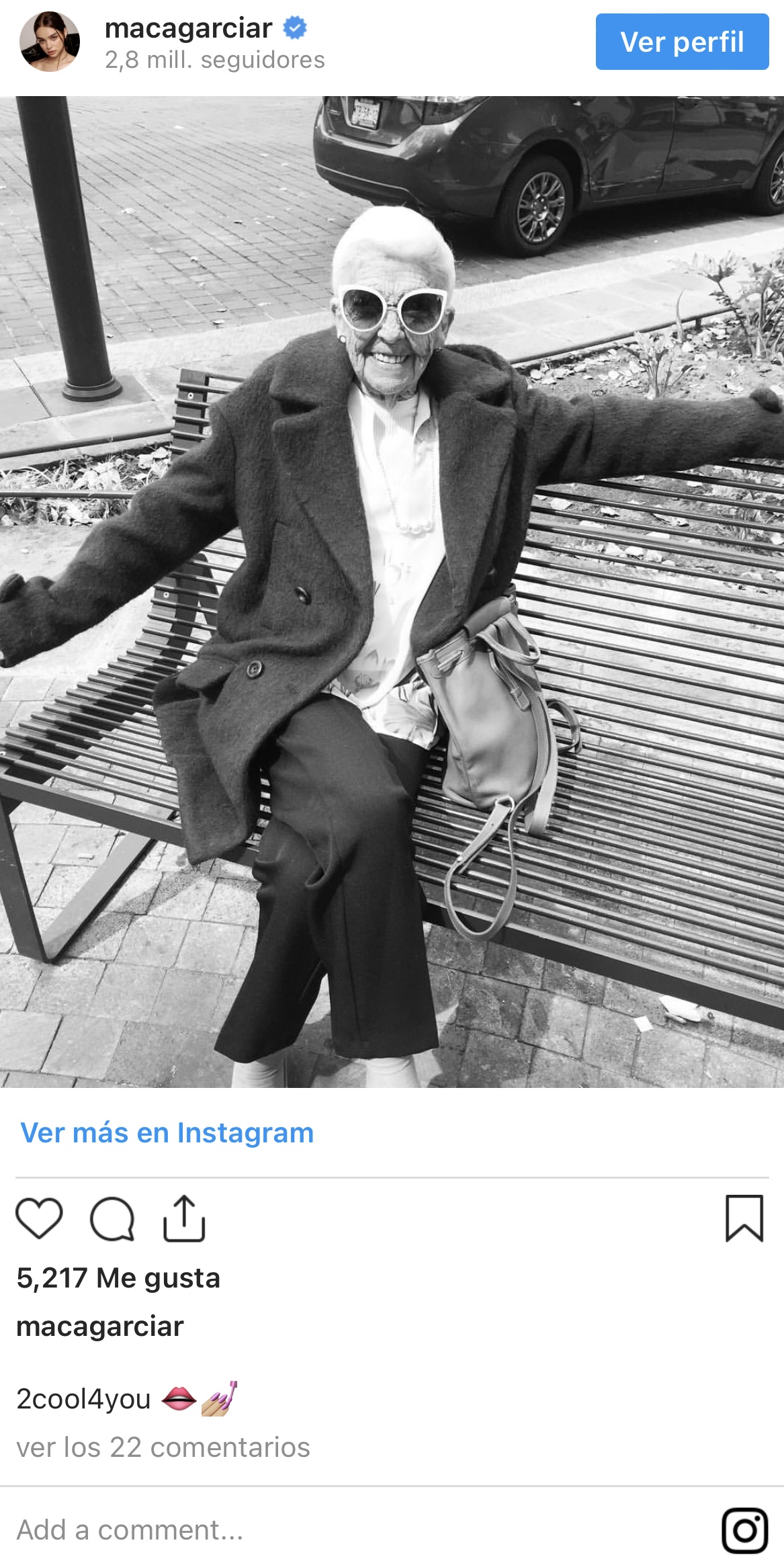Open Ver más en Instagram link
Image resolution: width=784 pixels, height=1557 pixels.
pyautogui.click(x=167, y=1132)
